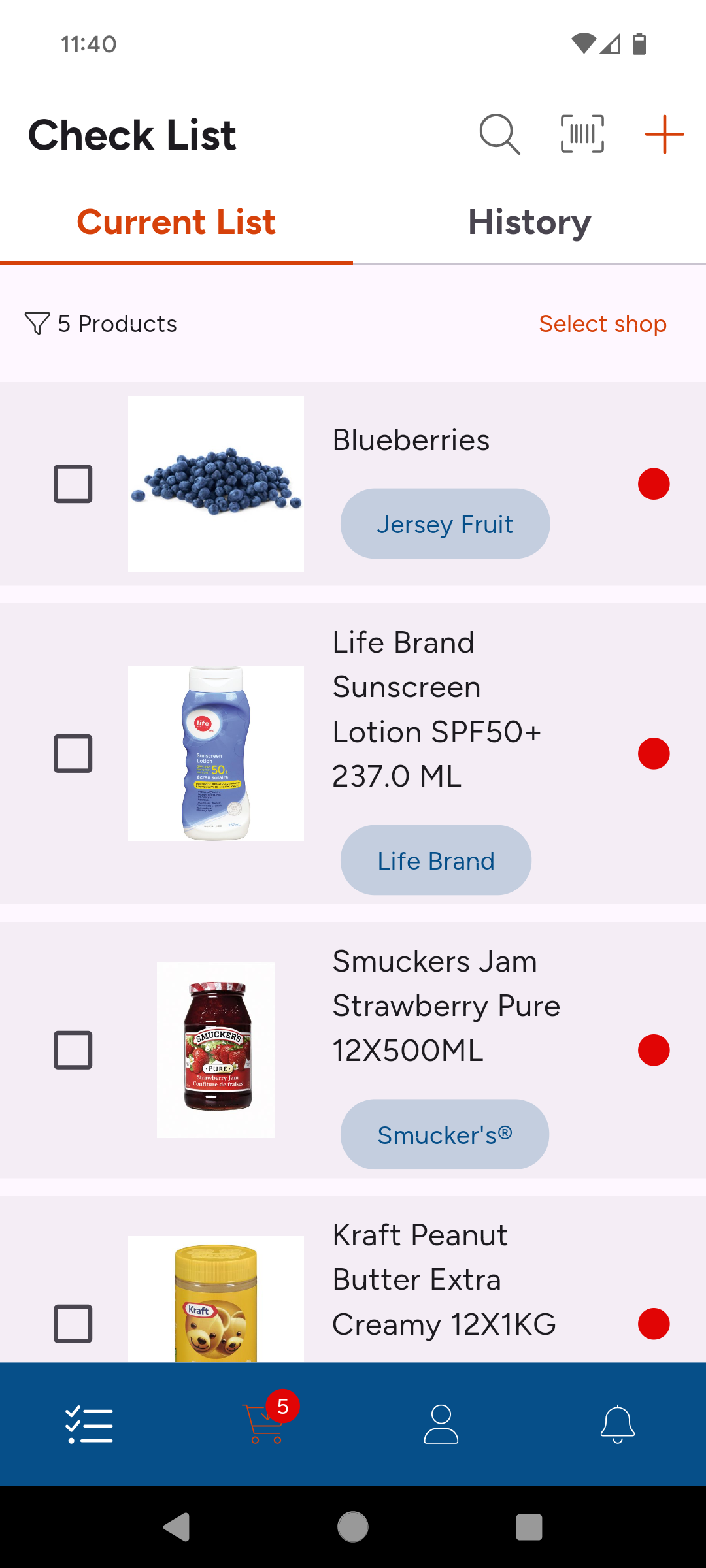Switch to the History tab

coord(529,222)
